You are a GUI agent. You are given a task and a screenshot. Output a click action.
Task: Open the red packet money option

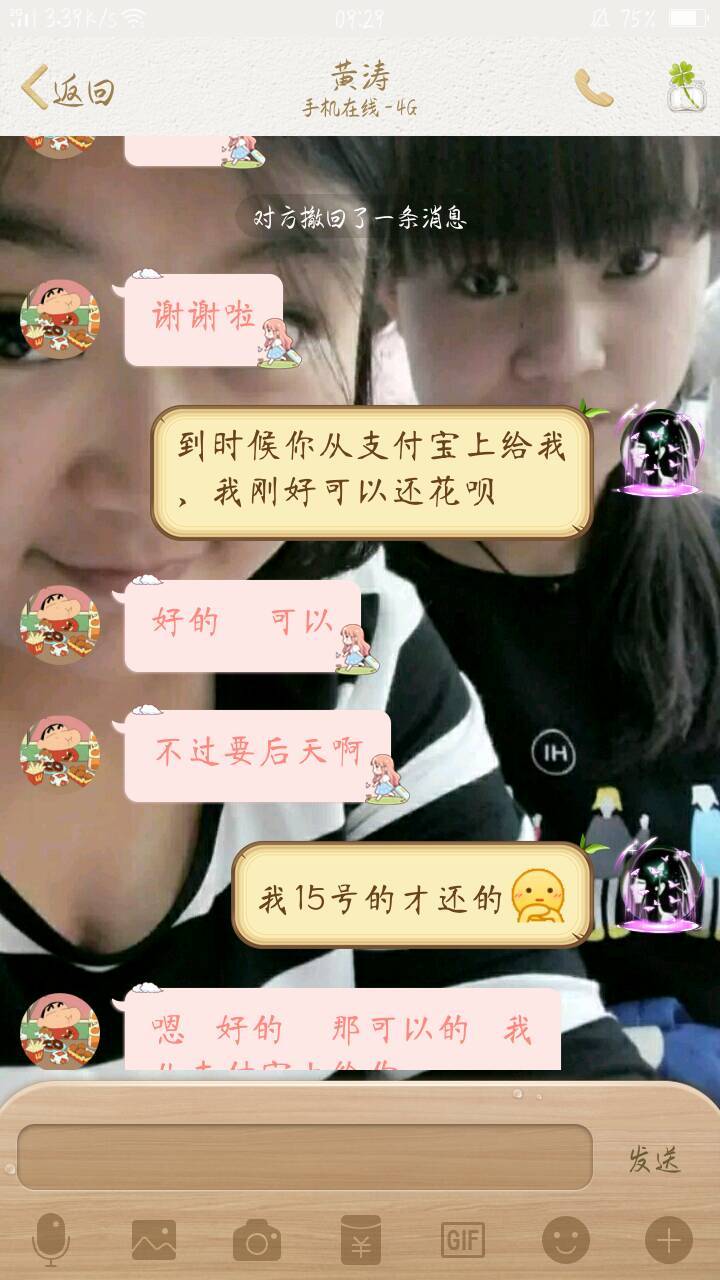click(x=360, y=1240)
